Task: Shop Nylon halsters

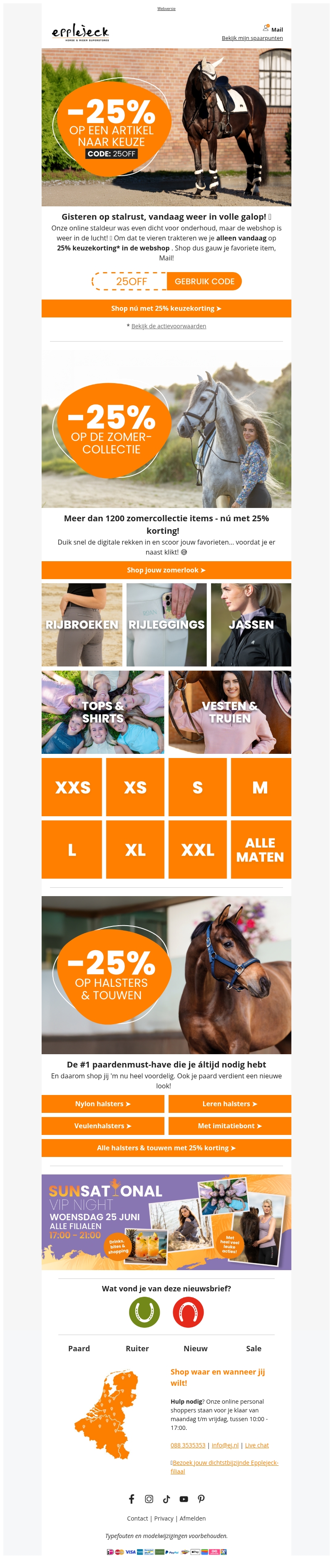Action: 103,1104
